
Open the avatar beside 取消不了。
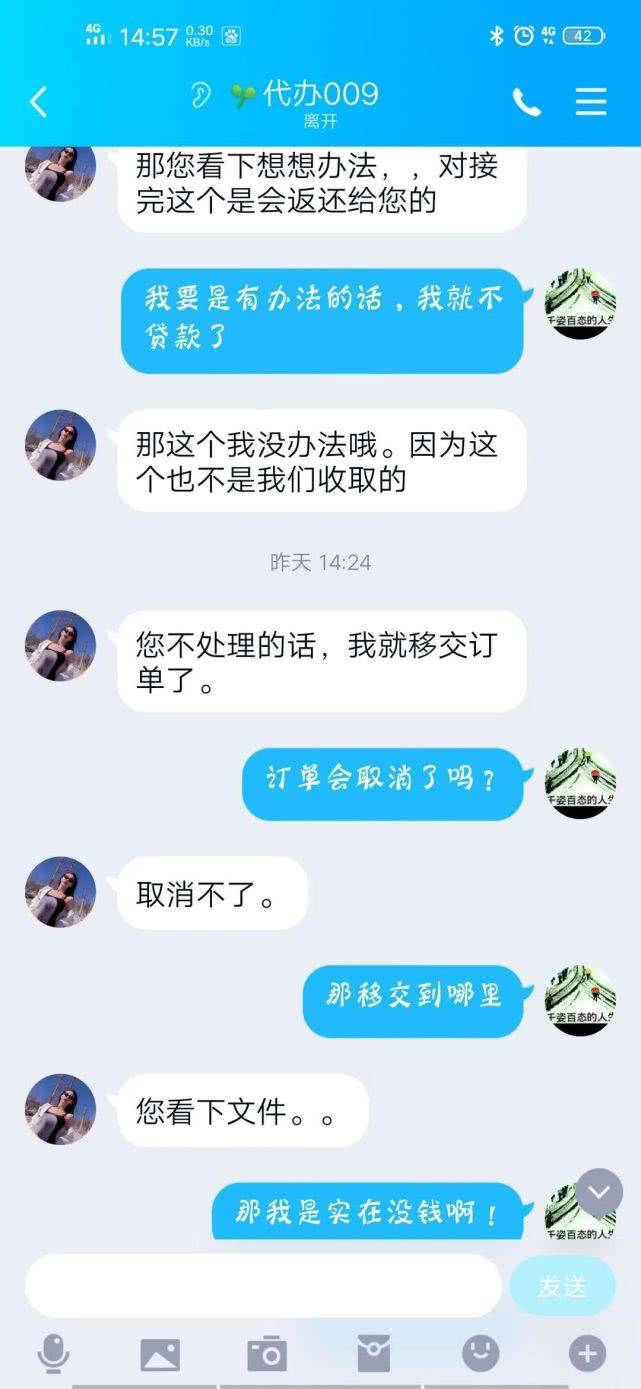tap(61, 892)
